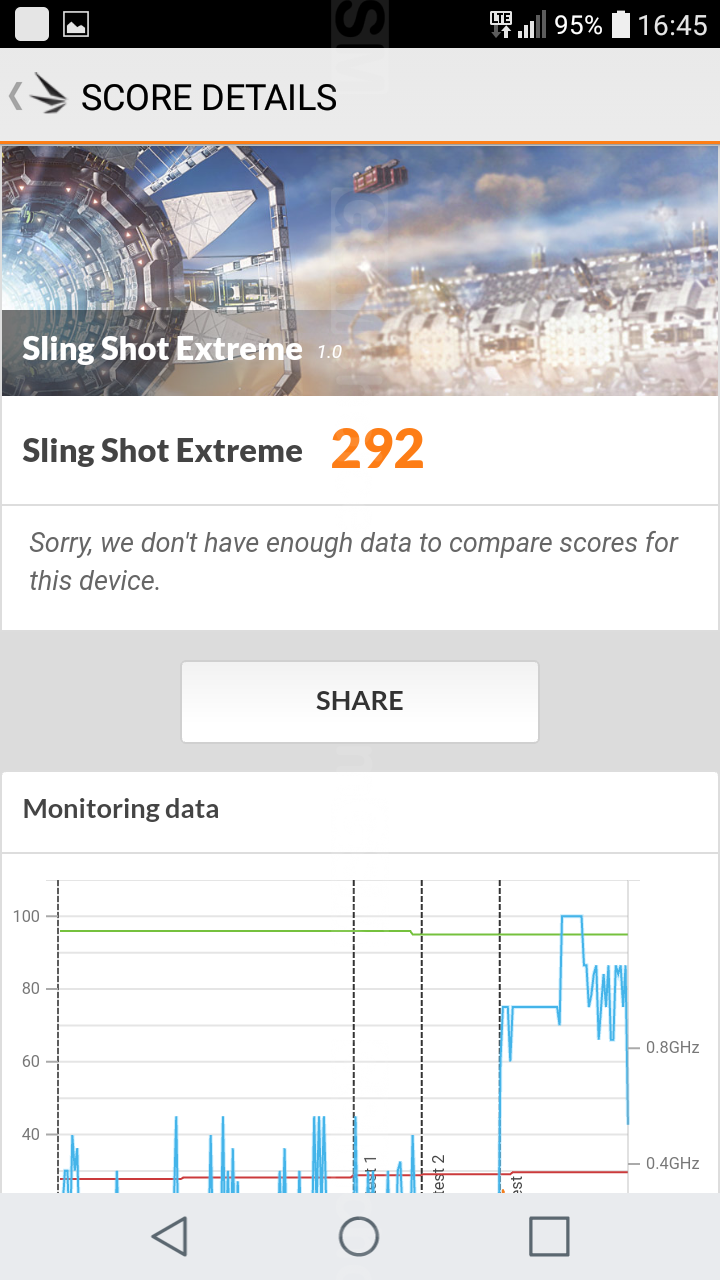720x1280 pixels.
Task: Tap the SHARE button
Action: [x=360, y=701]
